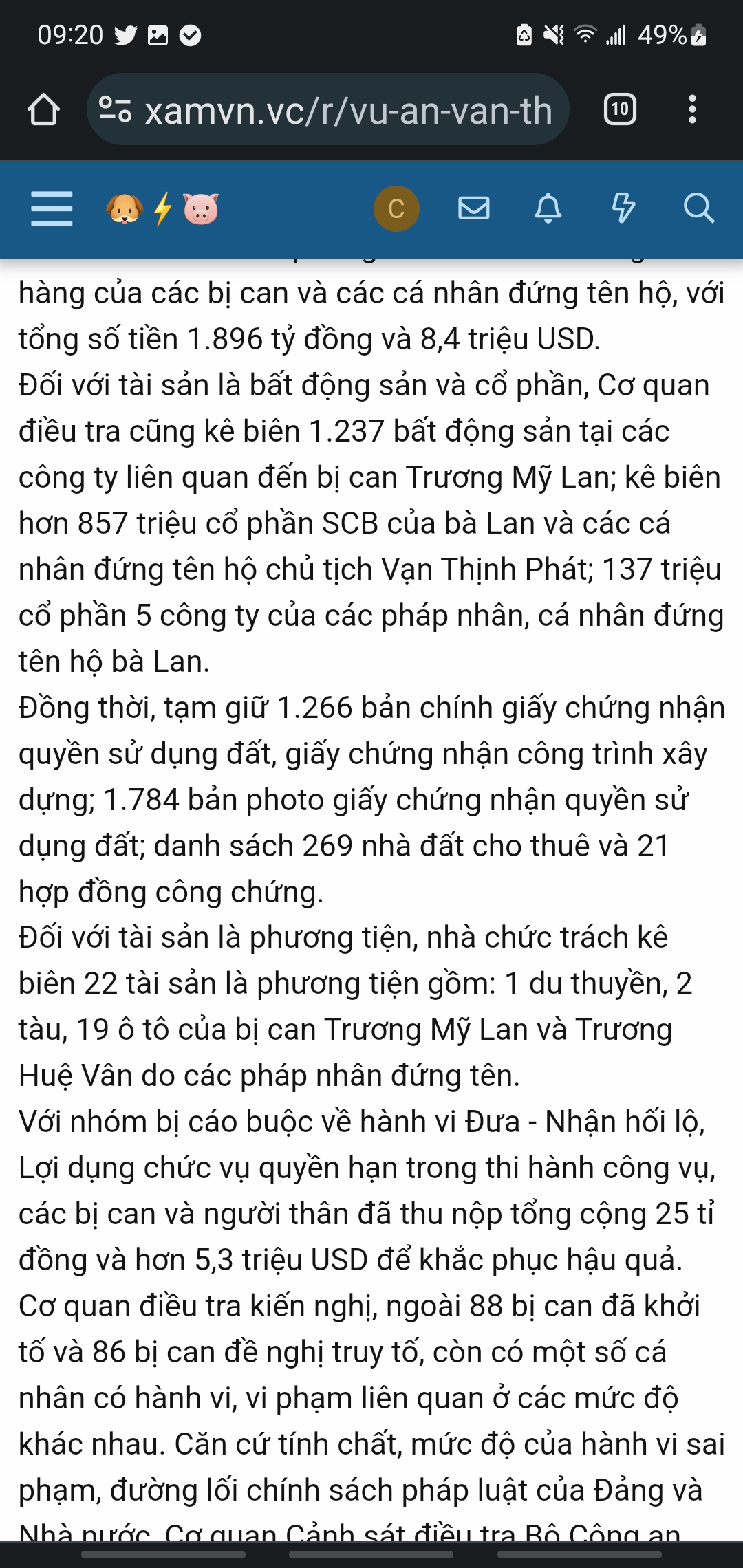Open the forum search
The width and height of the screenshot is (743, 1568).
(x=698, y=208)
